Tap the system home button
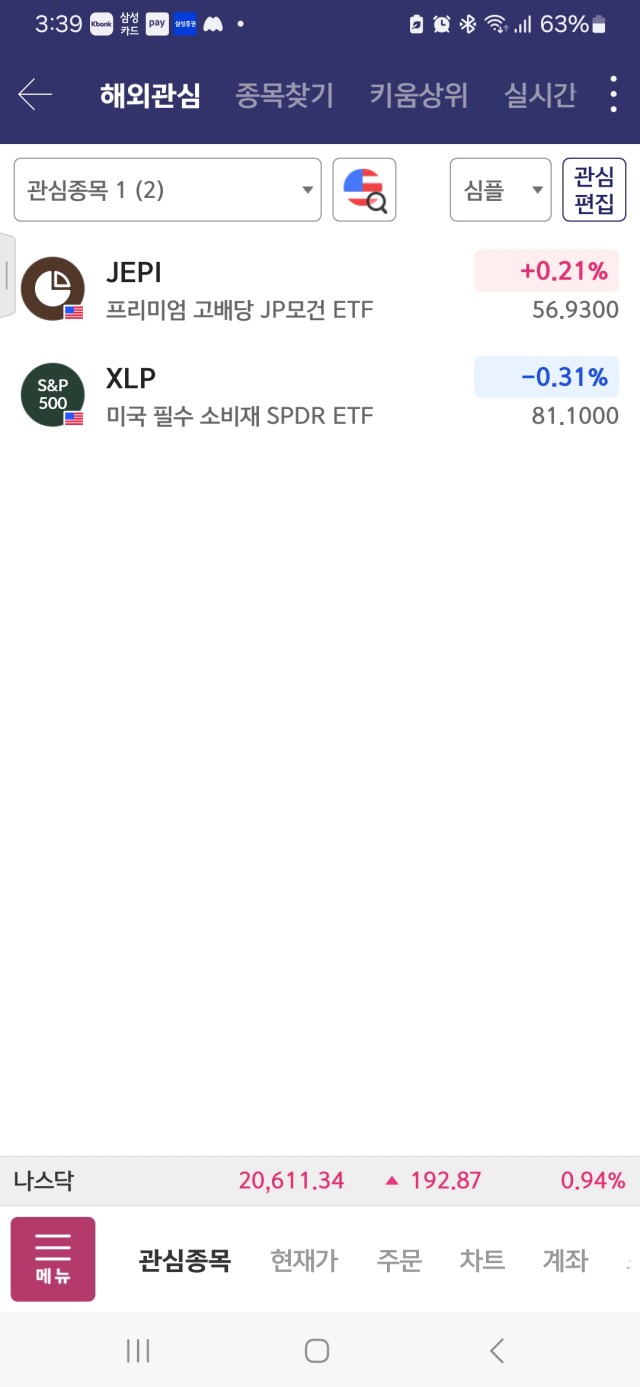The image size is (640, 1387). 317,1351
